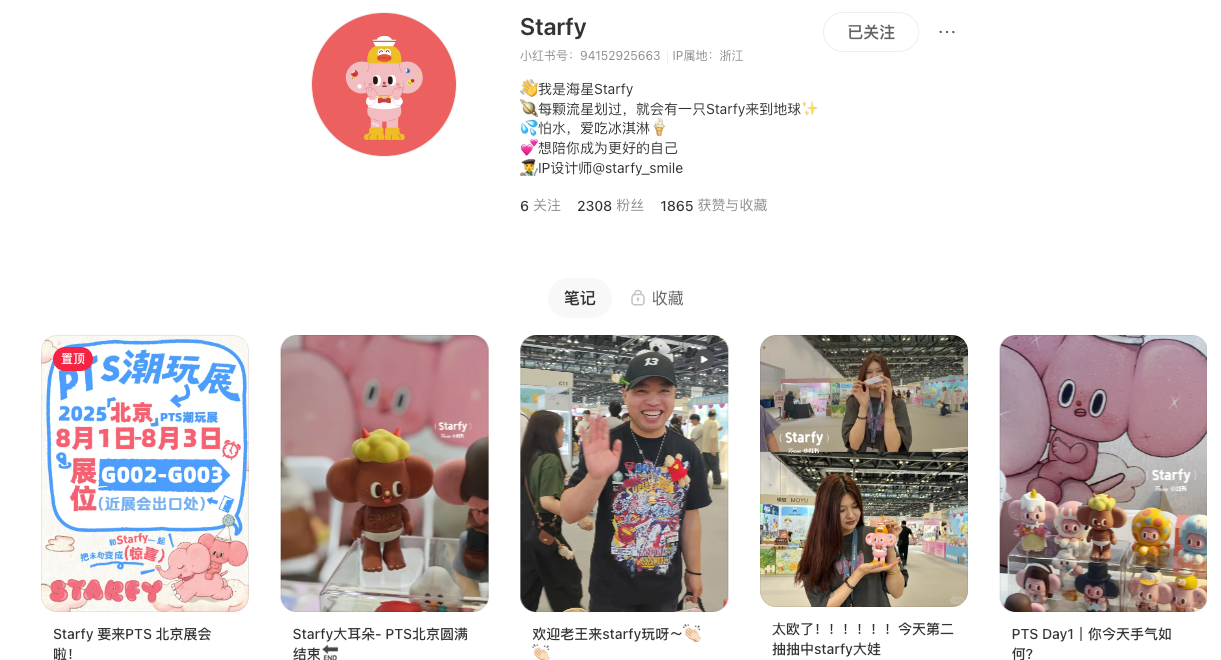
Task: Open the three-dot overflow menu
Action: pos(946,32)
